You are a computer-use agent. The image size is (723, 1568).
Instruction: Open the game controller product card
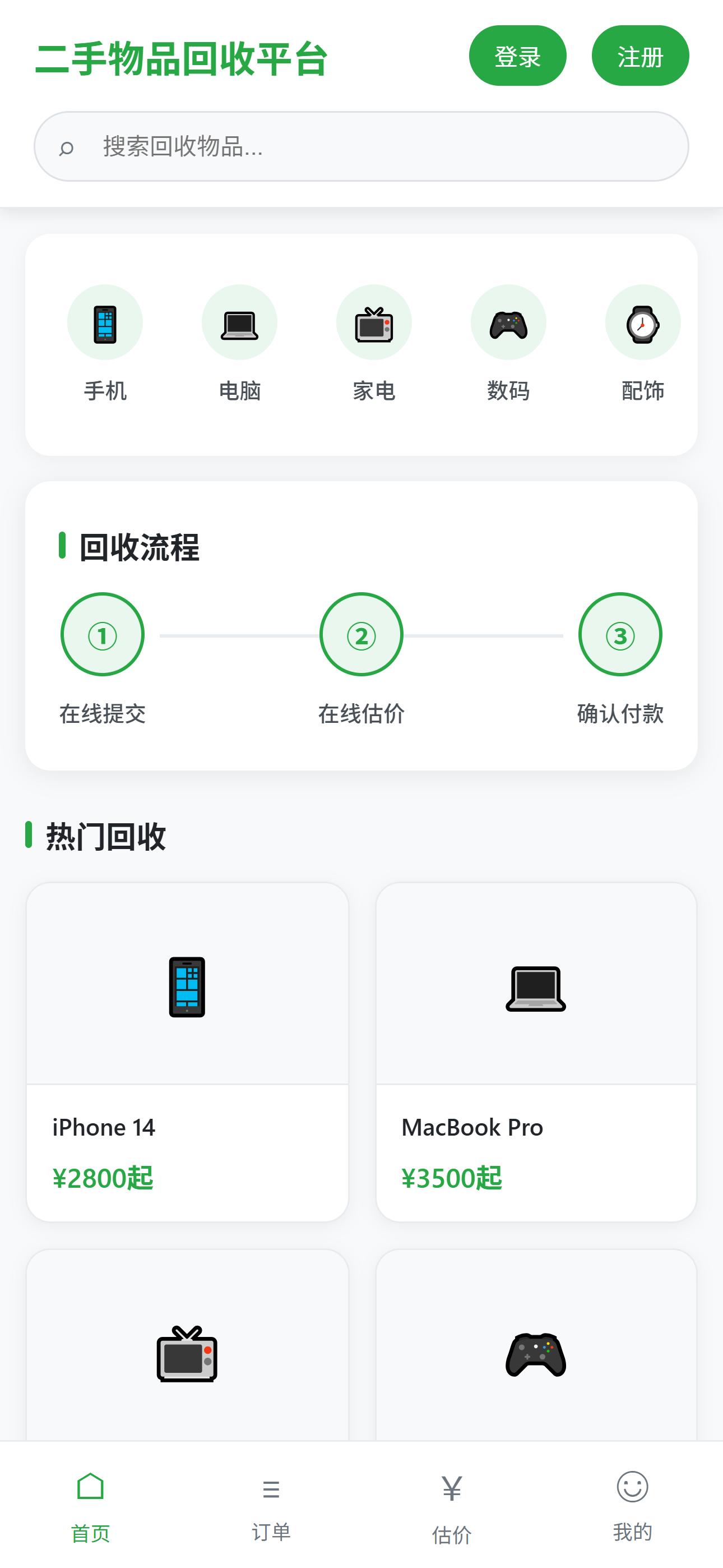(536, 1345)
